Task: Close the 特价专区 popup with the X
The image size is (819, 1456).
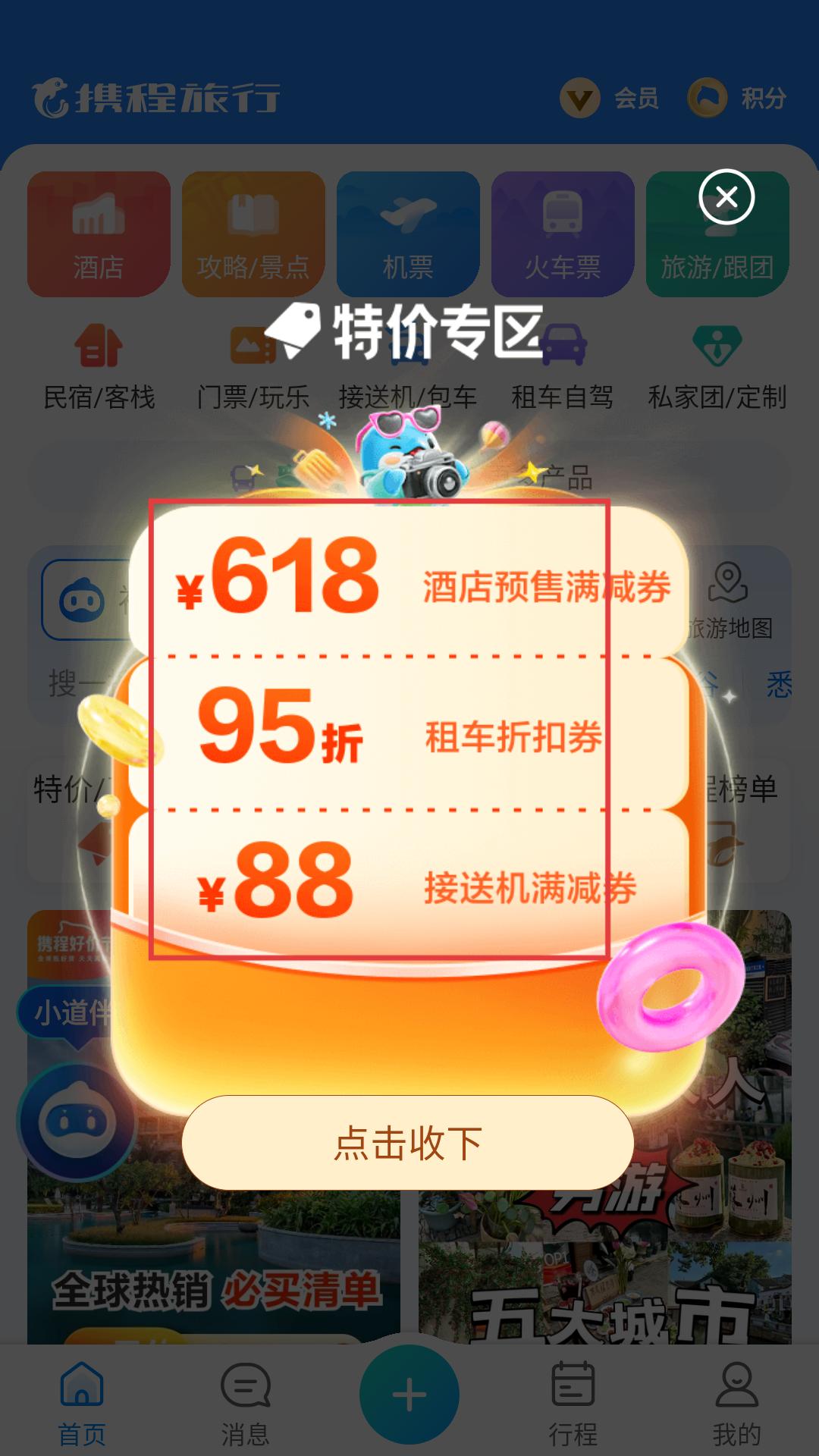Action: pos(726,197)
